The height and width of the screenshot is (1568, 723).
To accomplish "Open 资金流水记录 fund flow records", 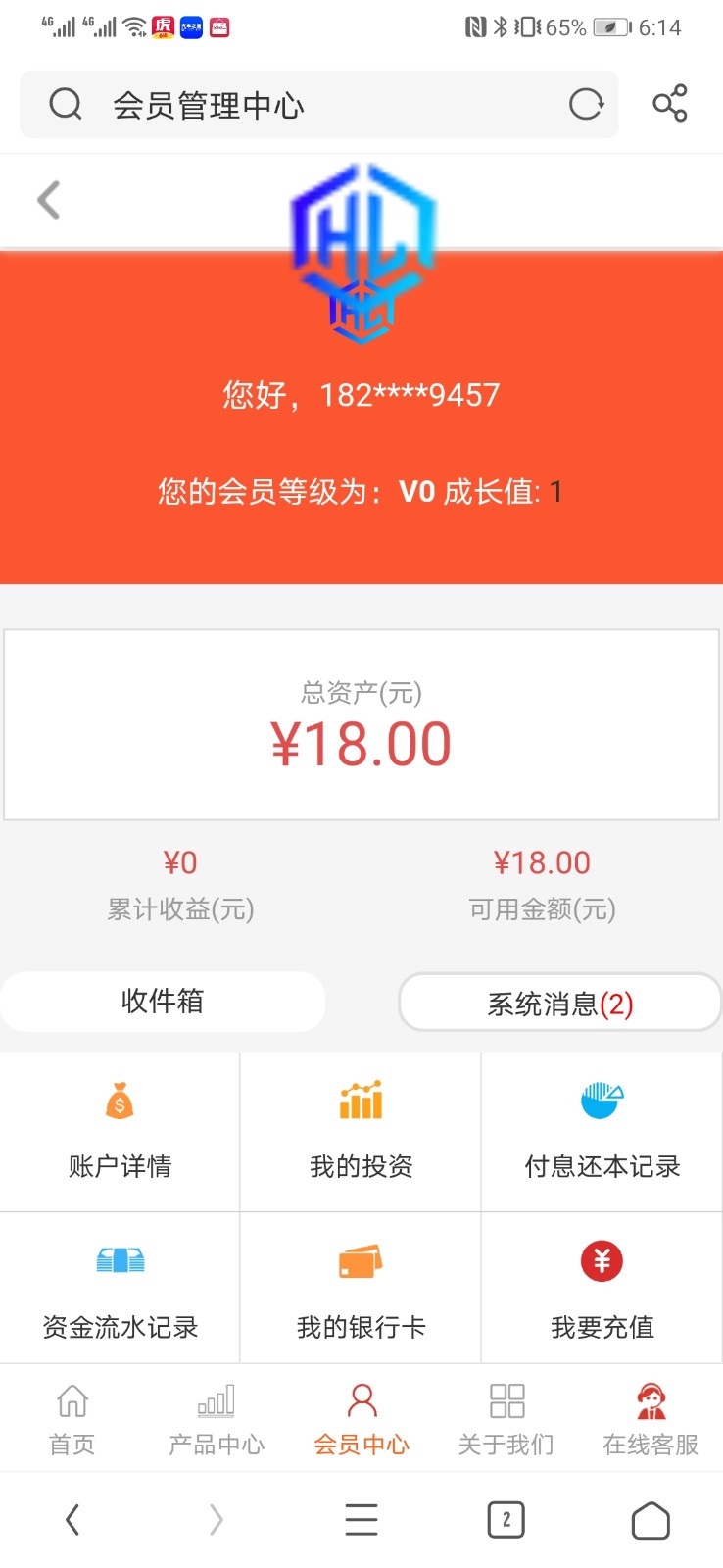I will click(x=120, y=1288).
